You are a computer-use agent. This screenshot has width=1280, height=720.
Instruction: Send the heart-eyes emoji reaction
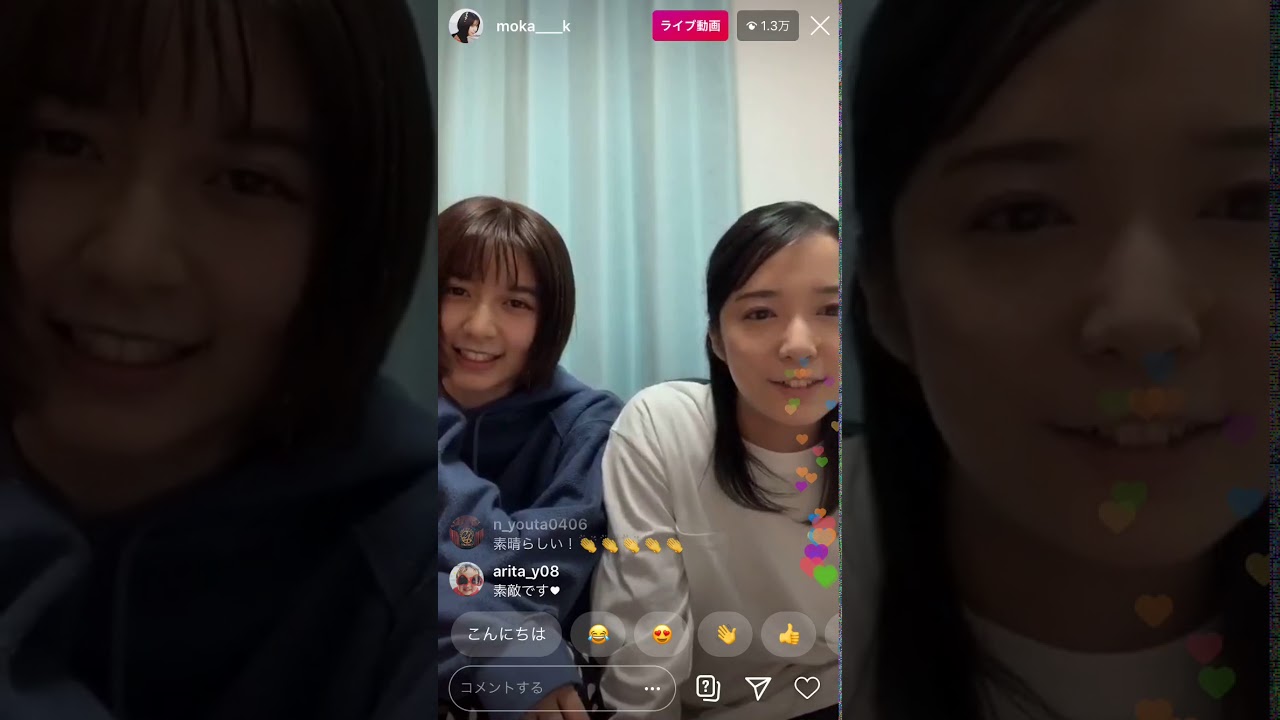pyautogui.click(x=661, y=634)
